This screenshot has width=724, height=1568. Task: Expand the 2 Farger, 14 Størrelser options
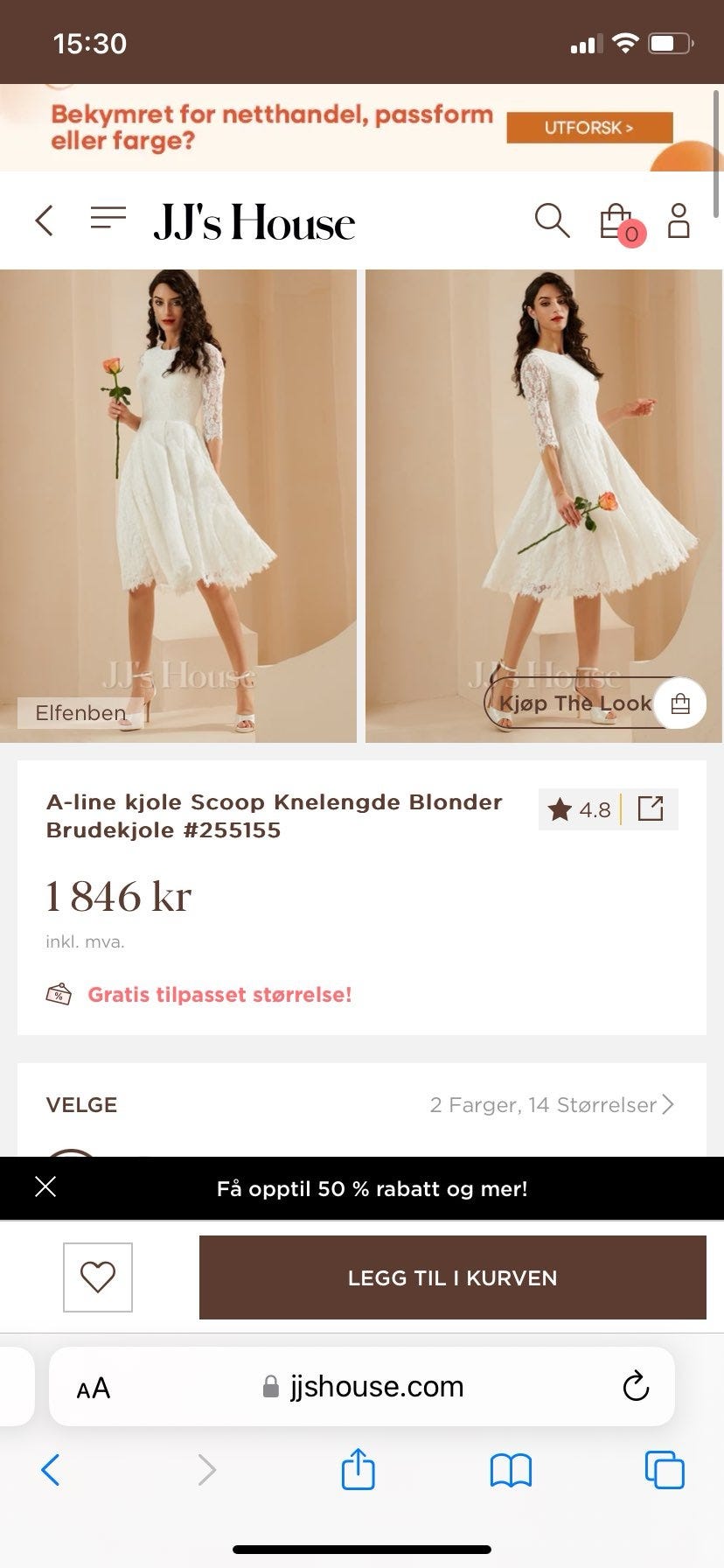(551, 1105)
